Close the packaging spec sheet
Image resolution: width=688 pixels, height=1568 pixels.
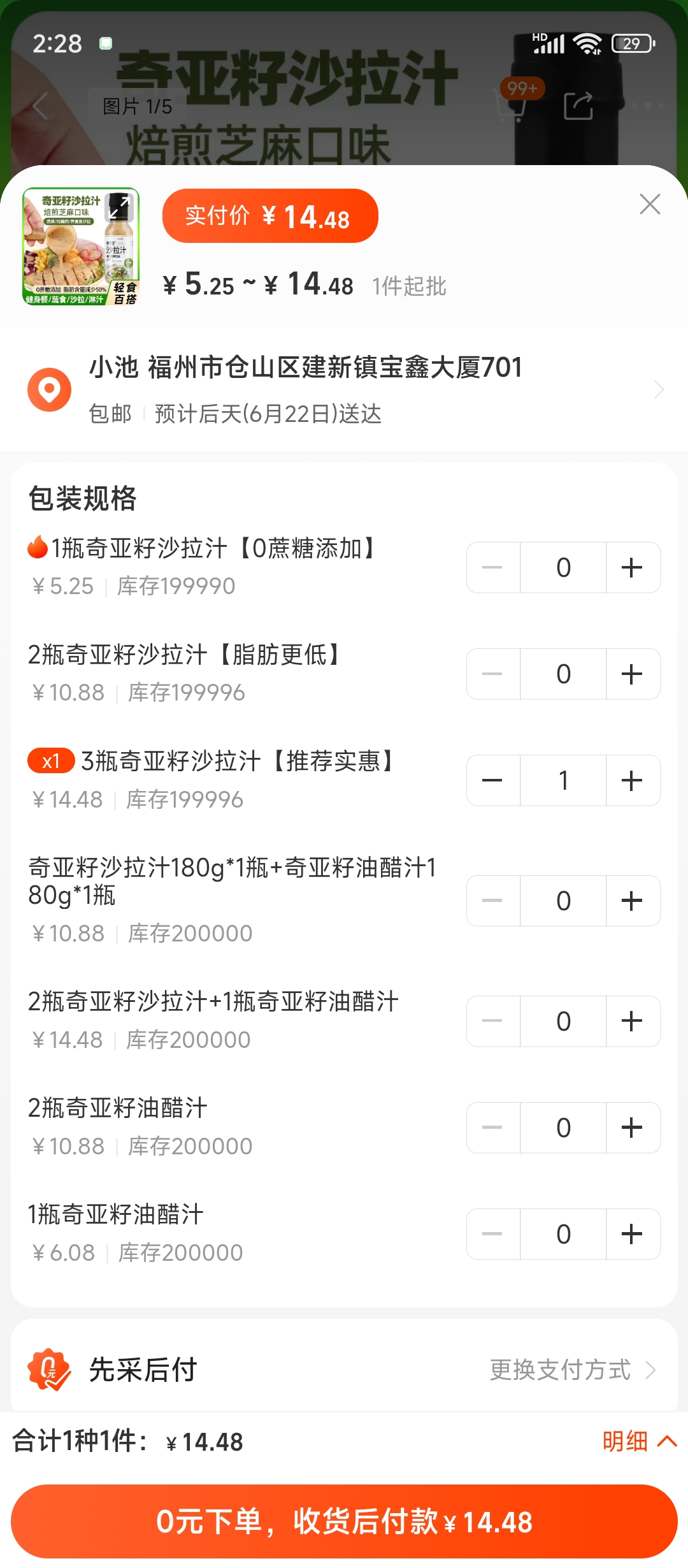point(650,204)
